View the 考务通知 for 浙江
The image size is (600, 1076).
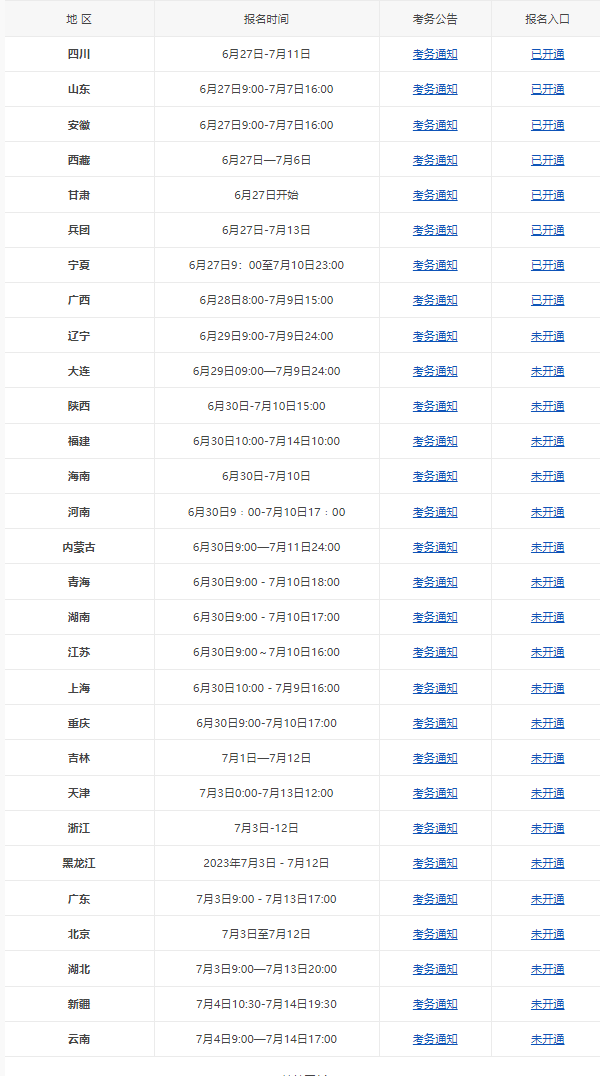[x=435, y=828]
